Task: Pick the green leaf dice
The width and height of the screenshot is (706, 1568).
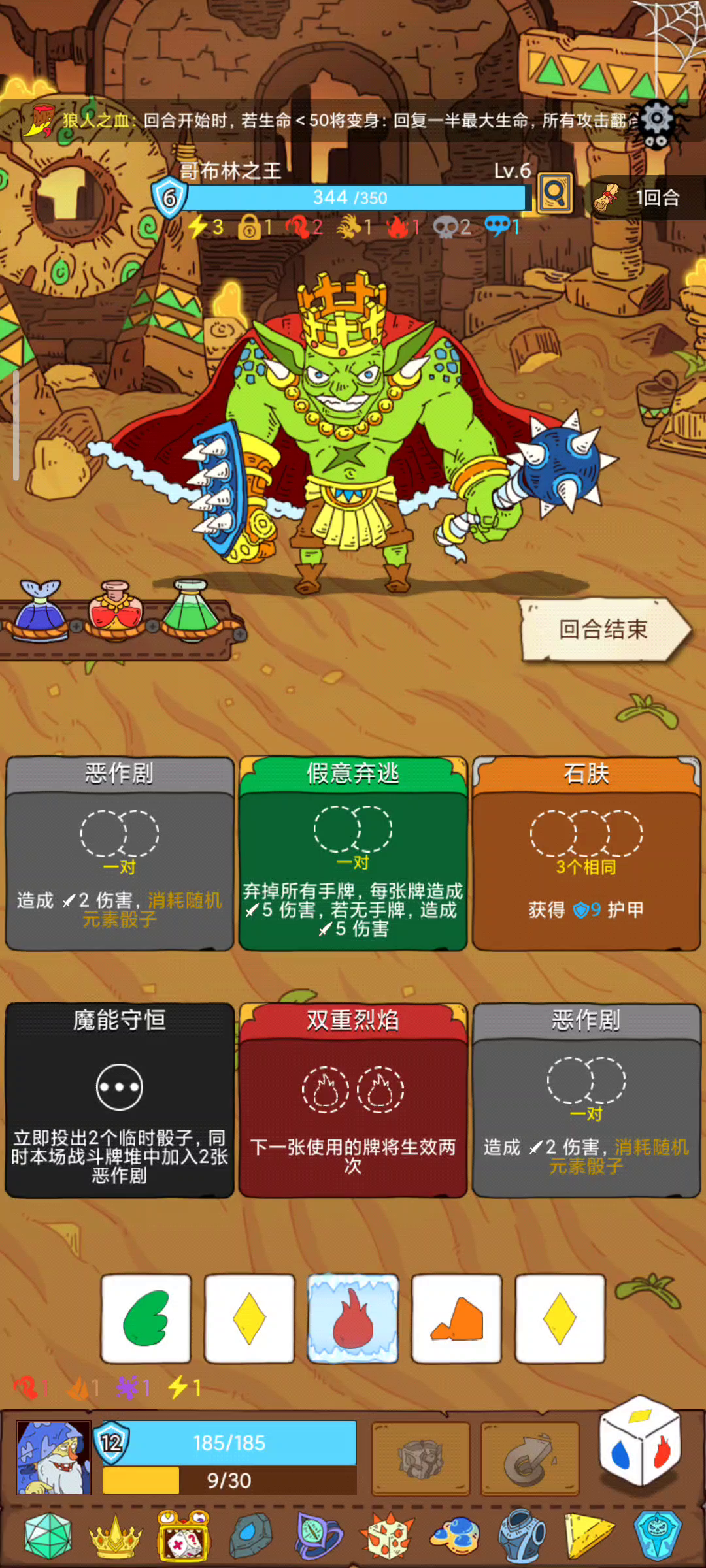Action: pos(146,1318)
